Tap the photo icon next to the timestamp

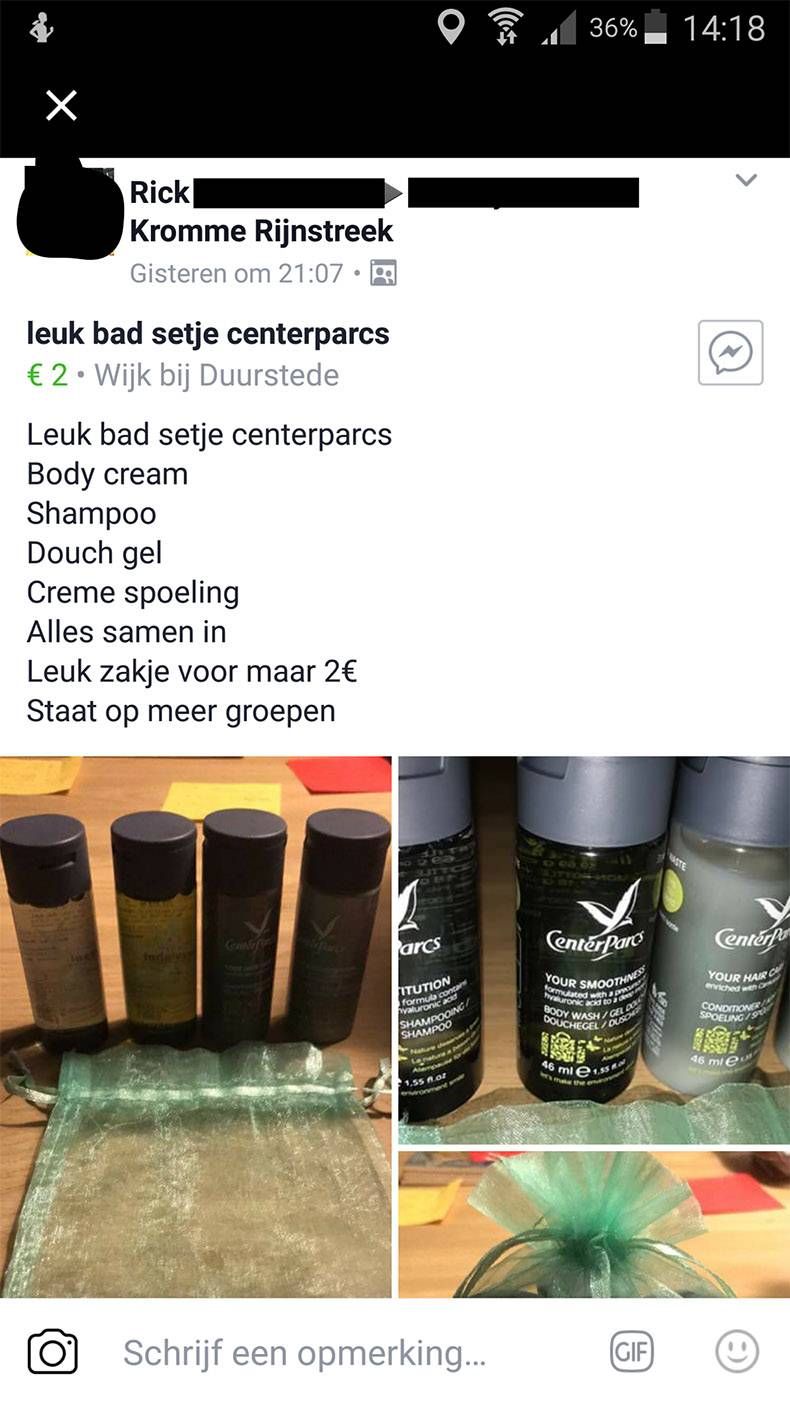(383, 273)
